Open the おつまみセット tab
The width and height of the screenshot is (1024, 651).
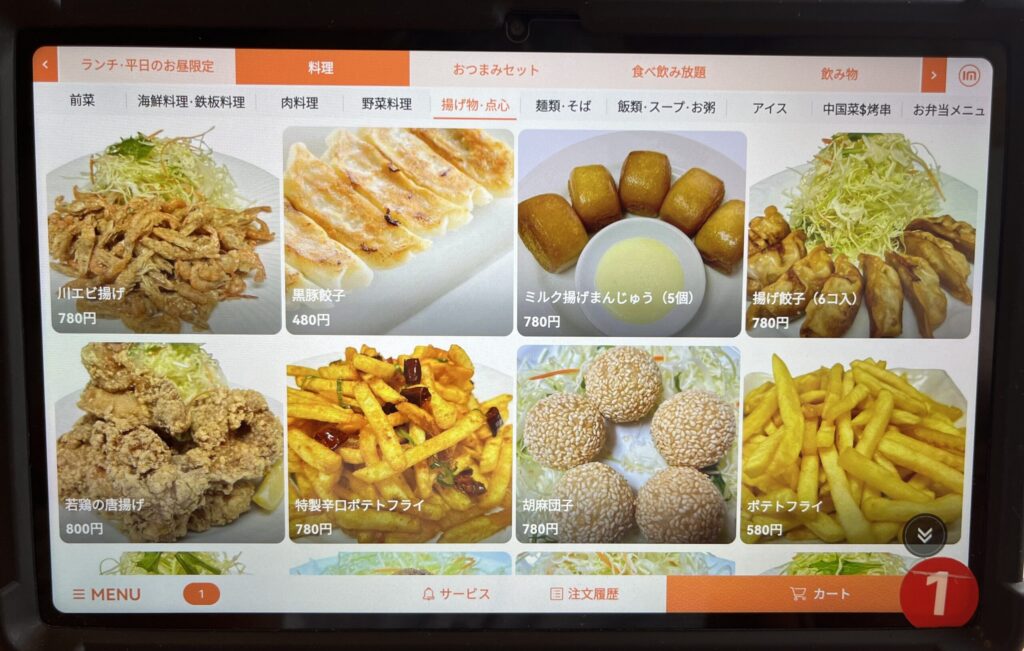click(x=495, y=70)
